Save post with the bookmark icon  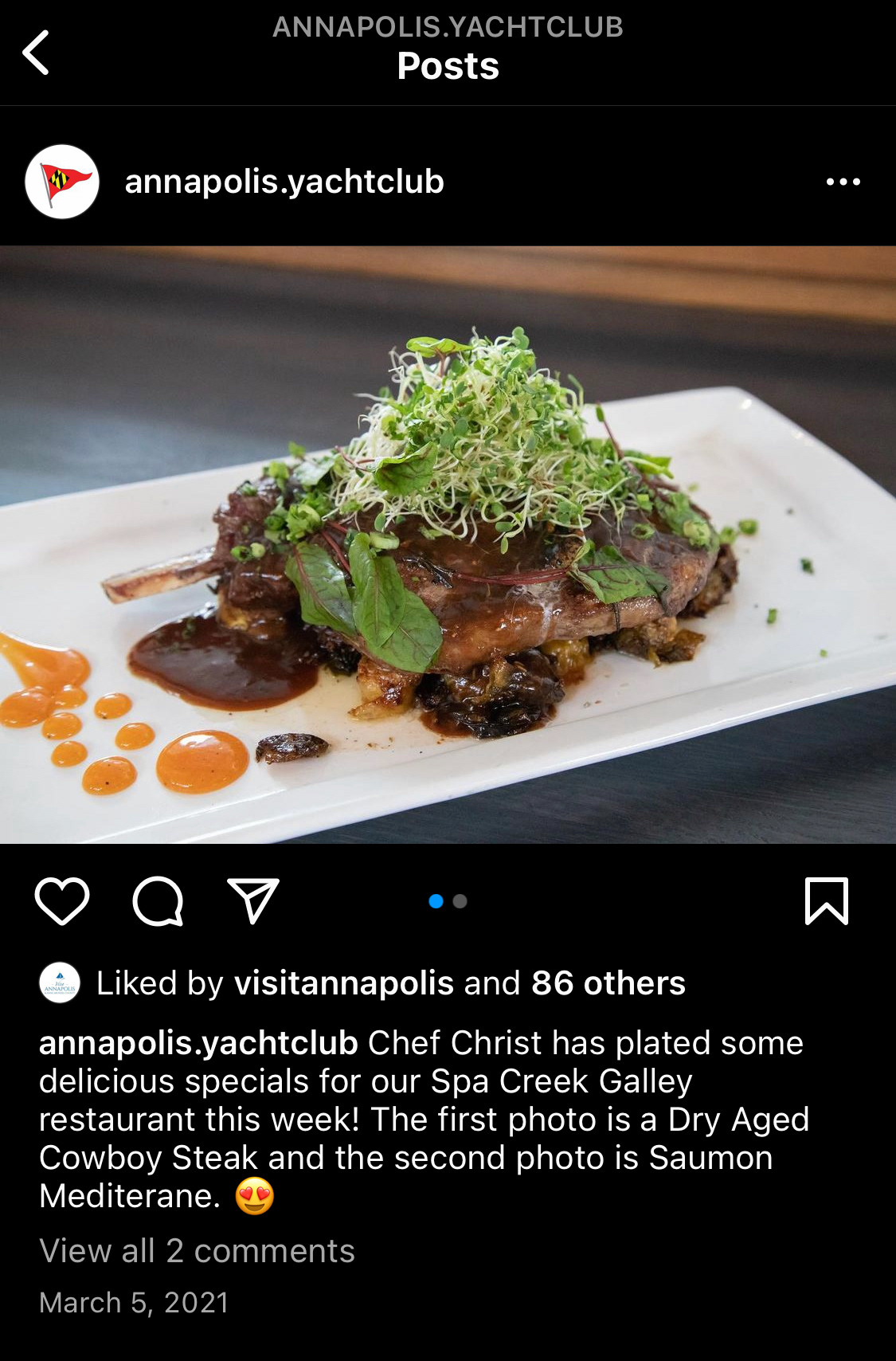[826, 901]
